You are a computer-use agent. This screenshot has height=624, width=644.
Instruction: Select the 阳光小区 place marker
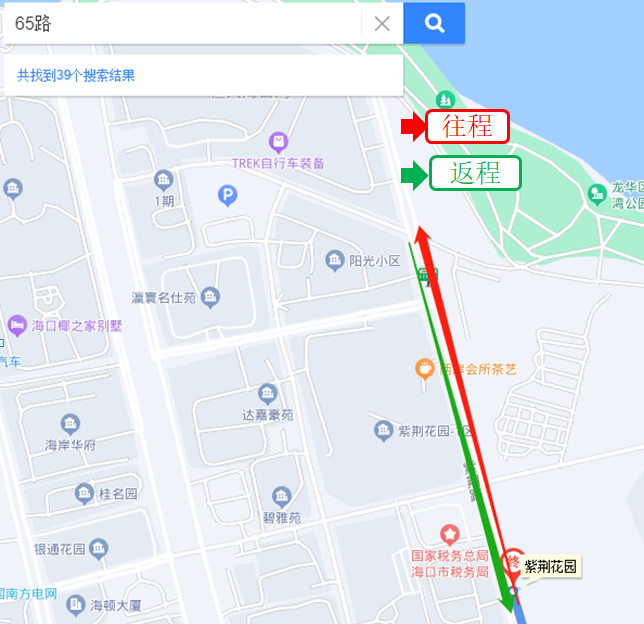click(335, 261)
